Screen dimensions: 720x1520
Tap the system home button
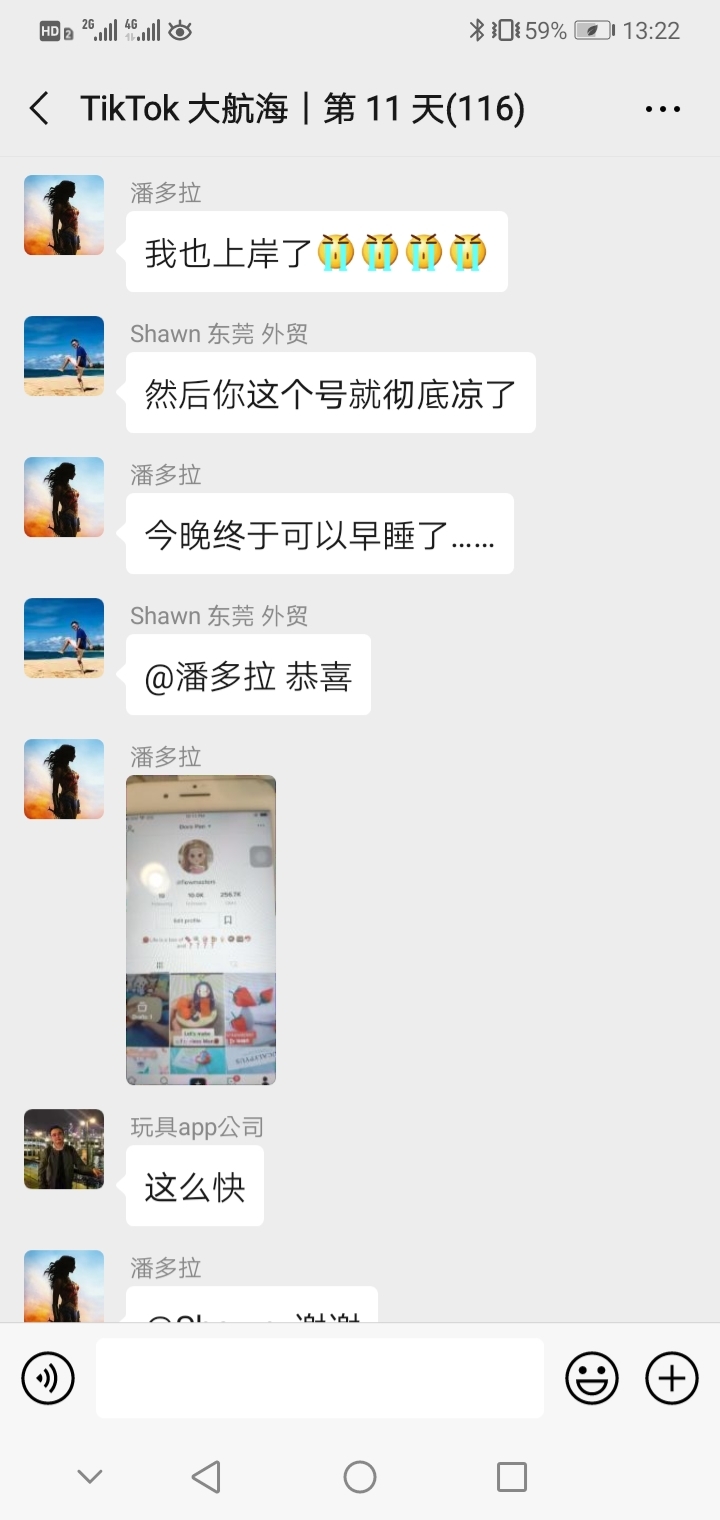tap(360, 1476)
